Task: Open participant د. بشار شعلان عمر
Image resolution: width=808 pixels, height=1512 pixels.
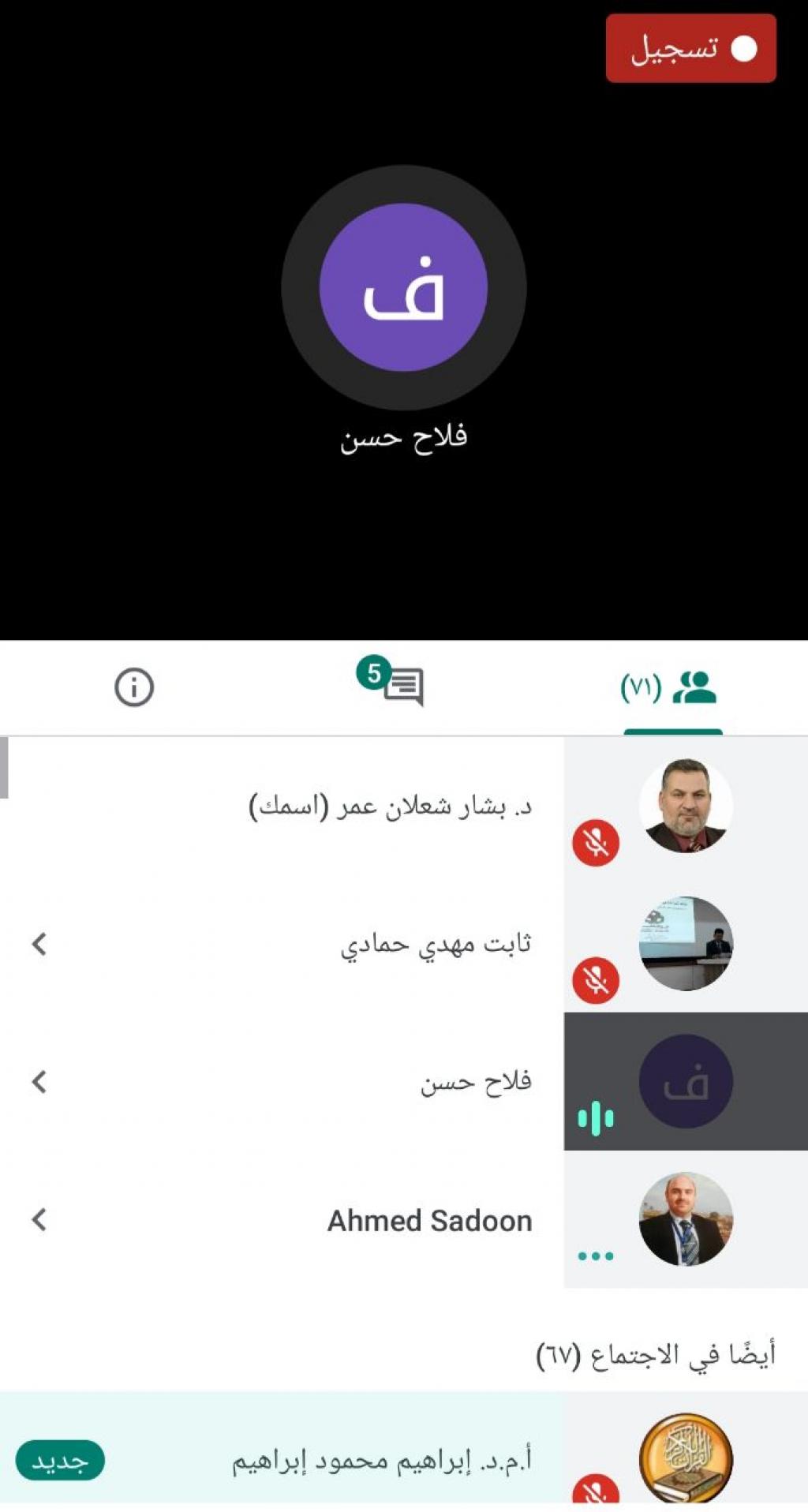Action: tap(391, 807)
